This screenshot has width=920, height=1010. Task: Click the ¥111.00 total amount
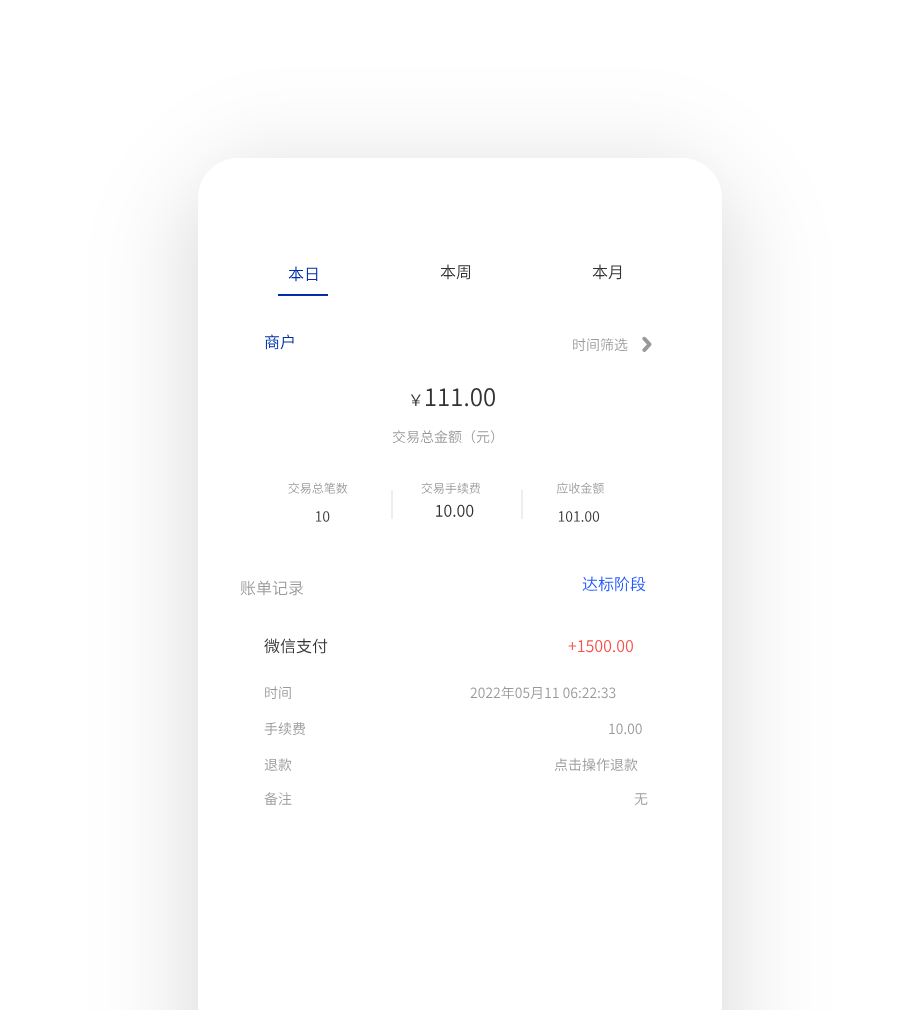(452, 397)
